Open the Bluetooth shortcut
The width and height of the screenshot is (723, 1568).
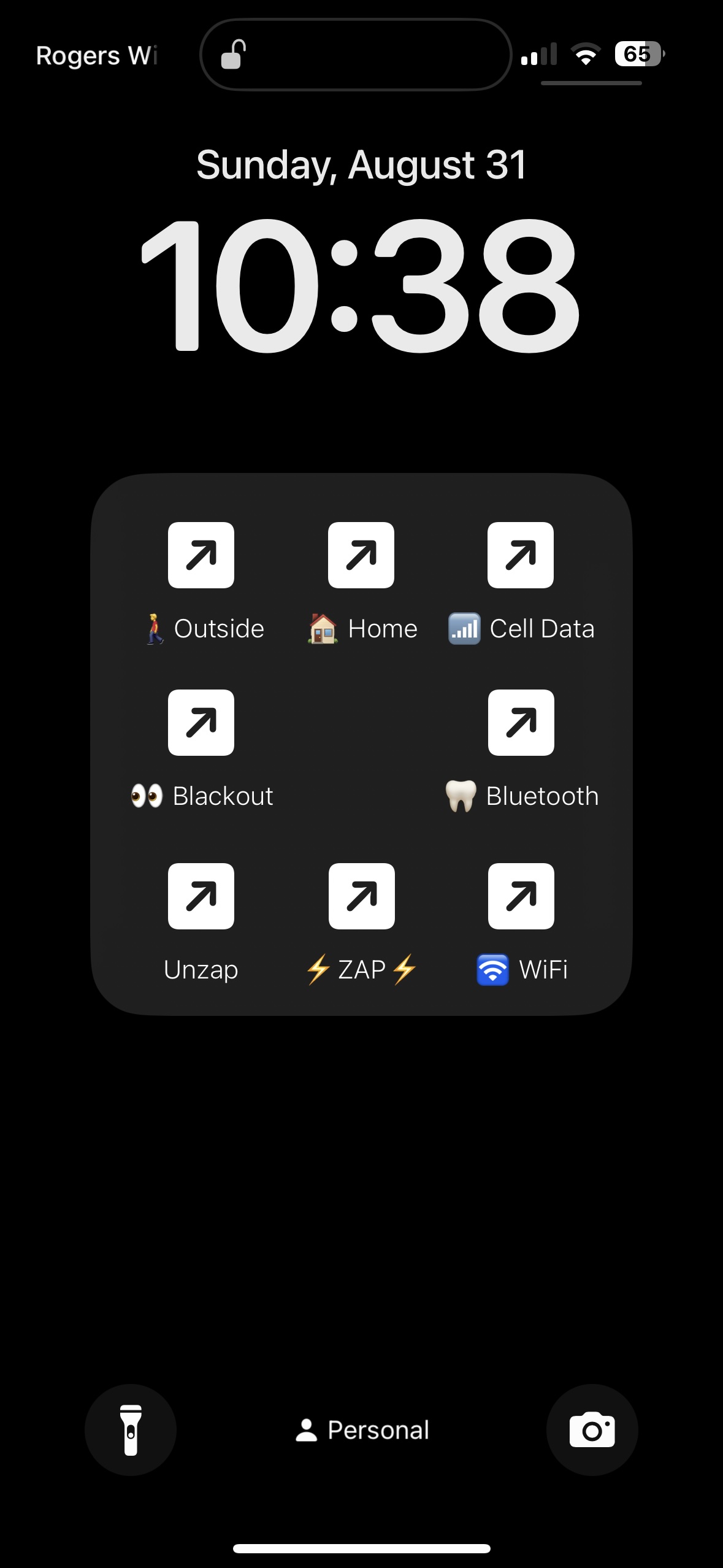(522, 724)
